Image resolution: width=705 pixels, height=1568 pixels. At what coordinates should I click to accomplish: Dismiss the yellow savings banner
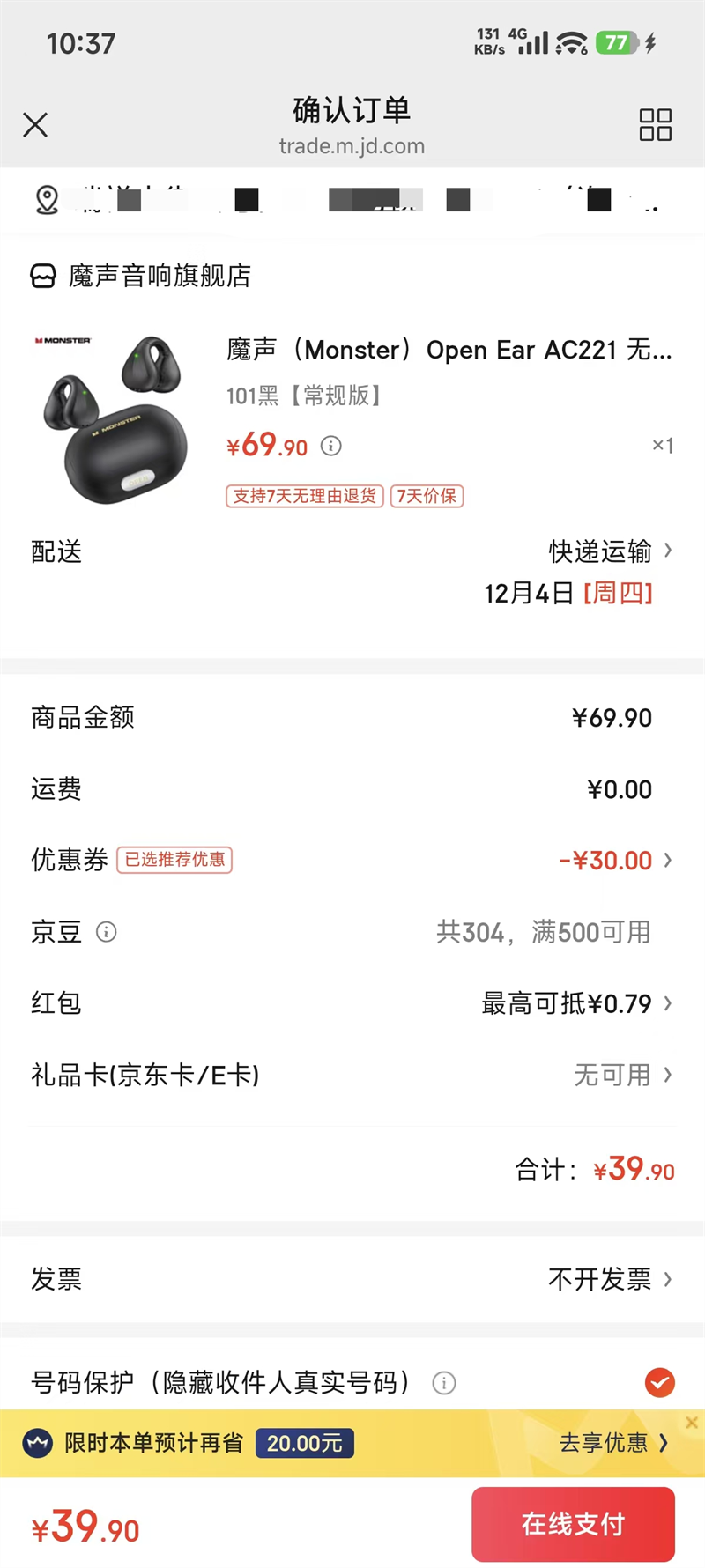692,1423
